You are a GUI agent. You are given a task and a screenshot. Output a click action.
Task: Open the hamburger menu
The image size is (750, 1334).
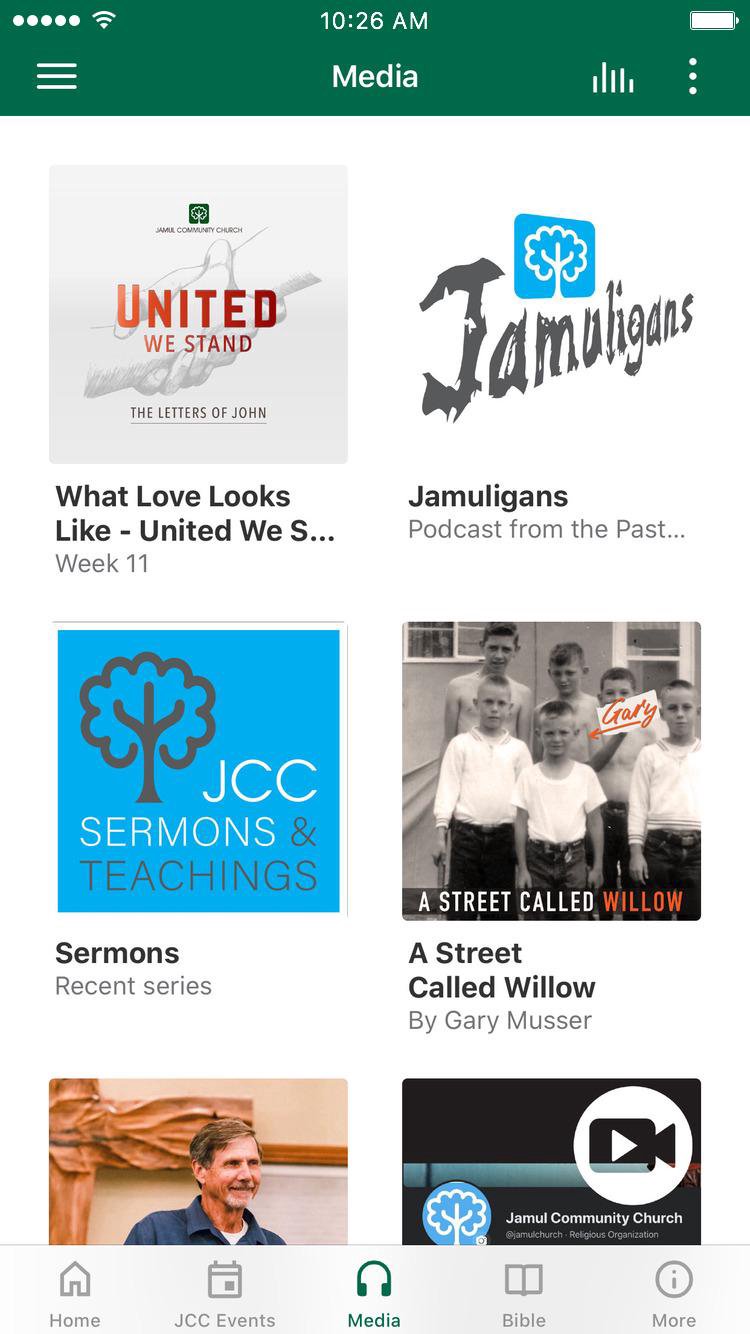pyautogui.click(x=57, y=77)
